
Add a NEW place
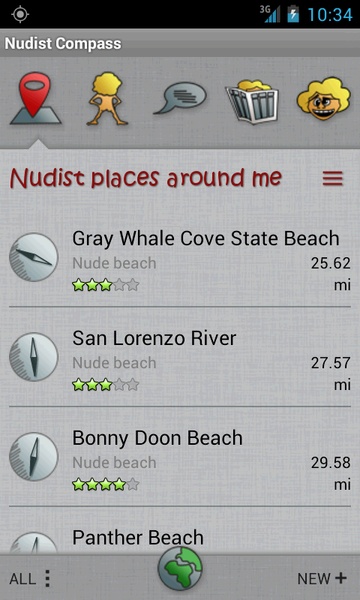click(x=322, y=579)
